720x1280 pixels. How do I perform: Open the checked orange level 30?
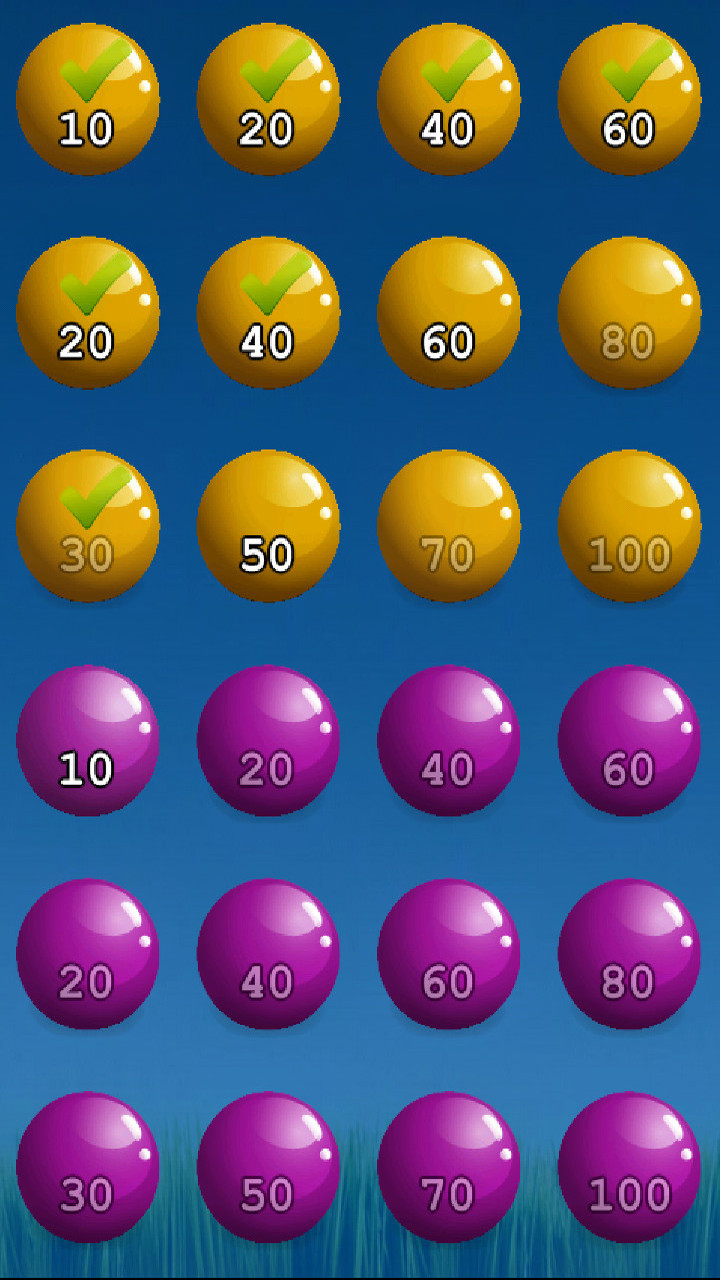(88, 525)
